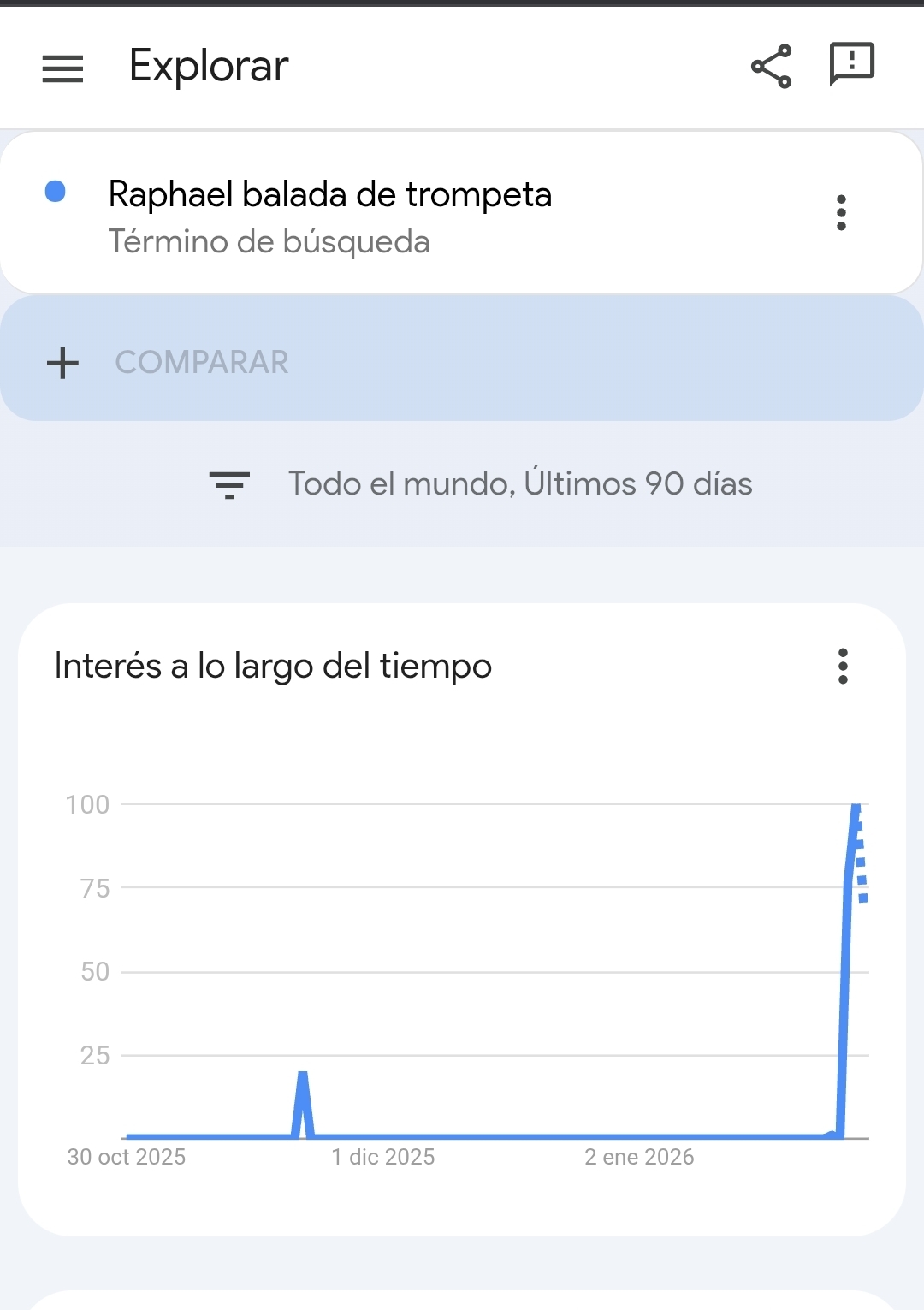Add a term with Comparar
Screen dimensions: 924x1310
pos(202,362)
